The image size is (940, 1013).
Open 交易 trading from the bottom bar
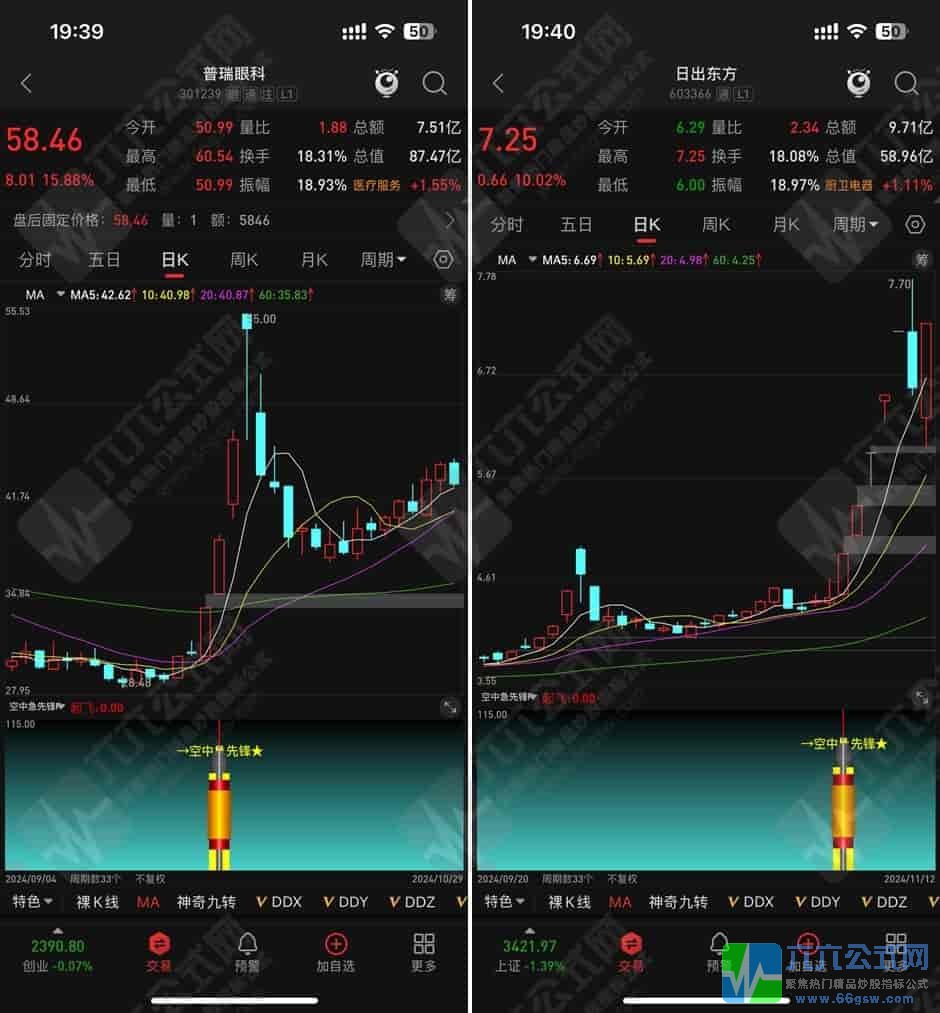click(157, 946)
